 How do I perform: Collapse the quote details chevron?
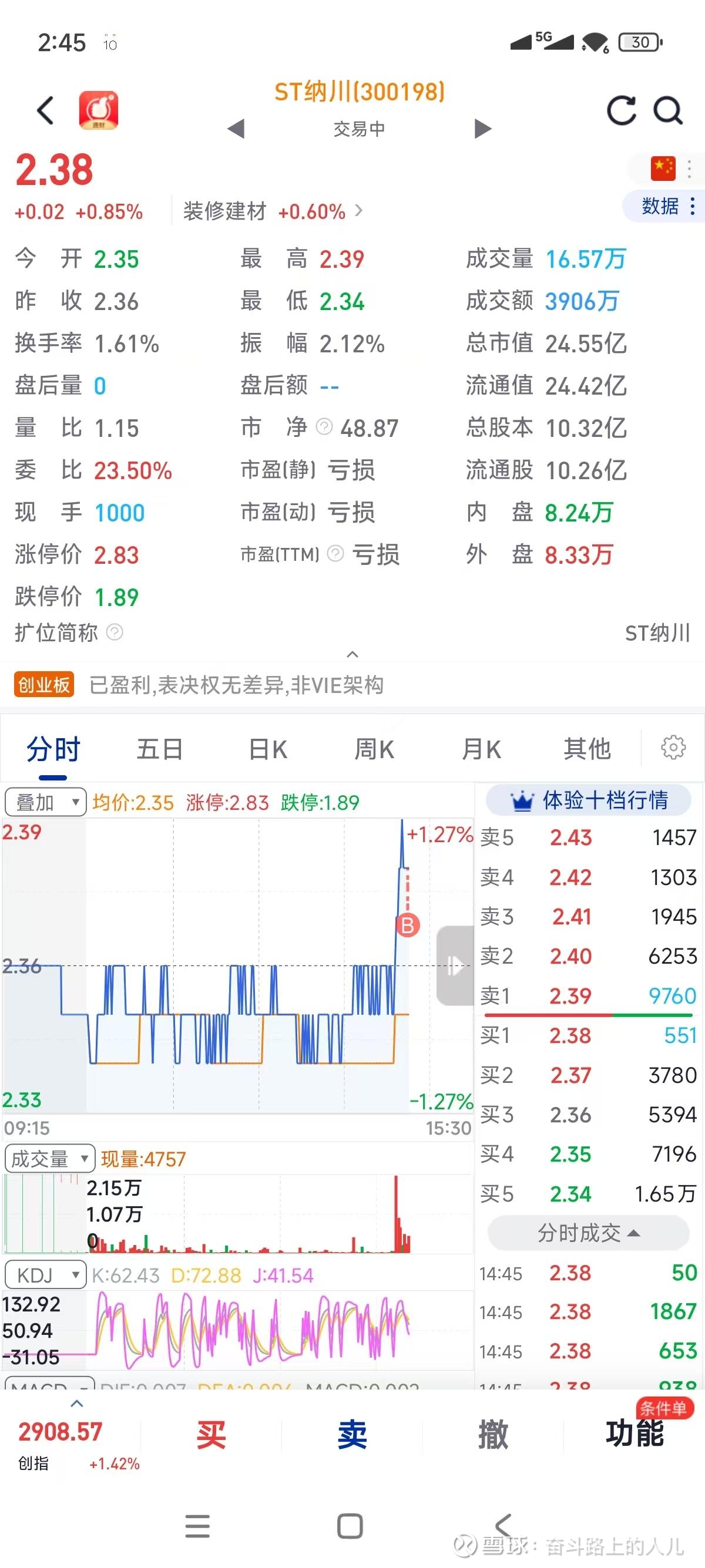pos(352,655)
